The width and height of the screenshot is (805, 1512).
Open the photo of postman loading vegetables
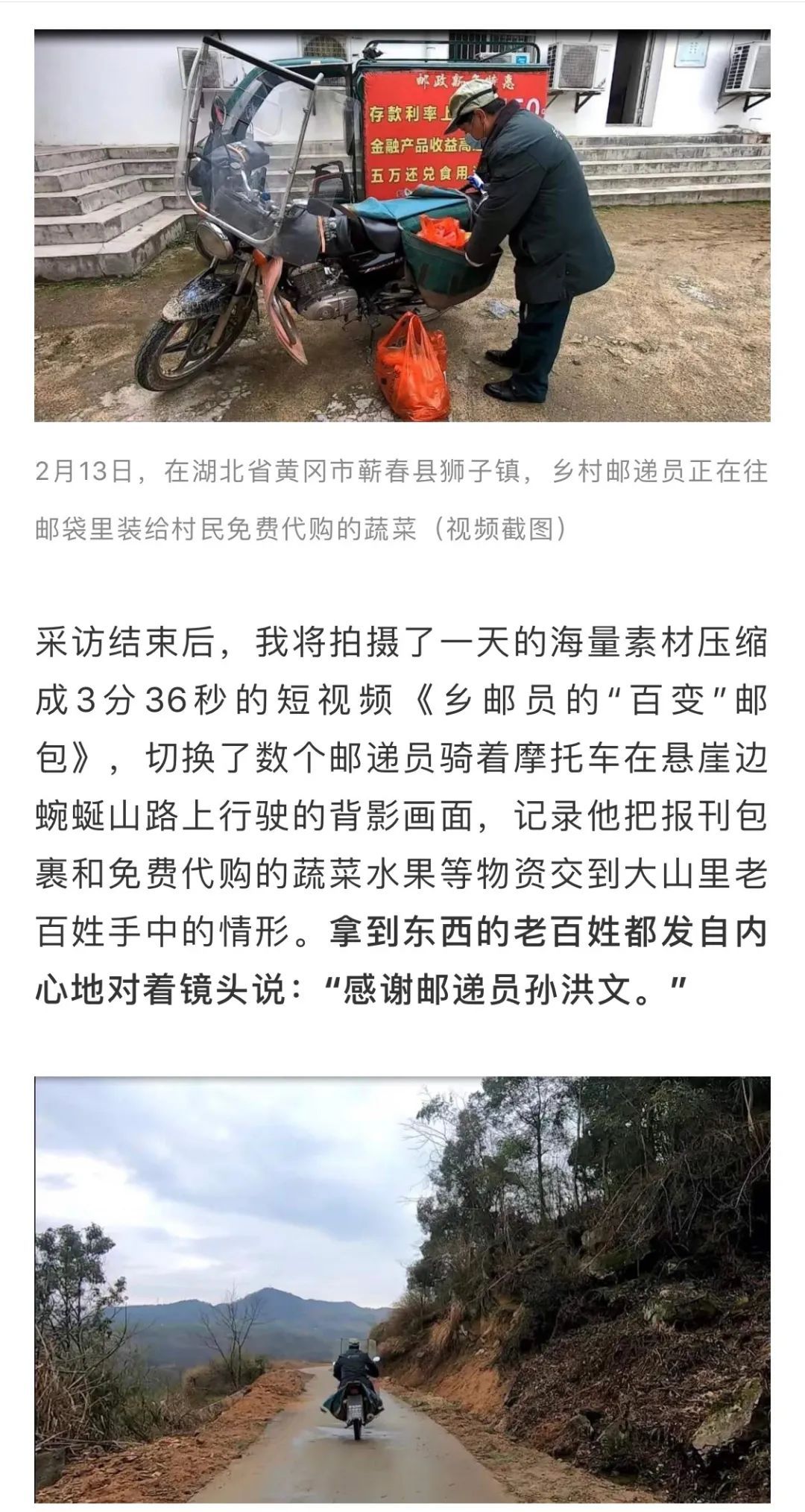(402, 226)
